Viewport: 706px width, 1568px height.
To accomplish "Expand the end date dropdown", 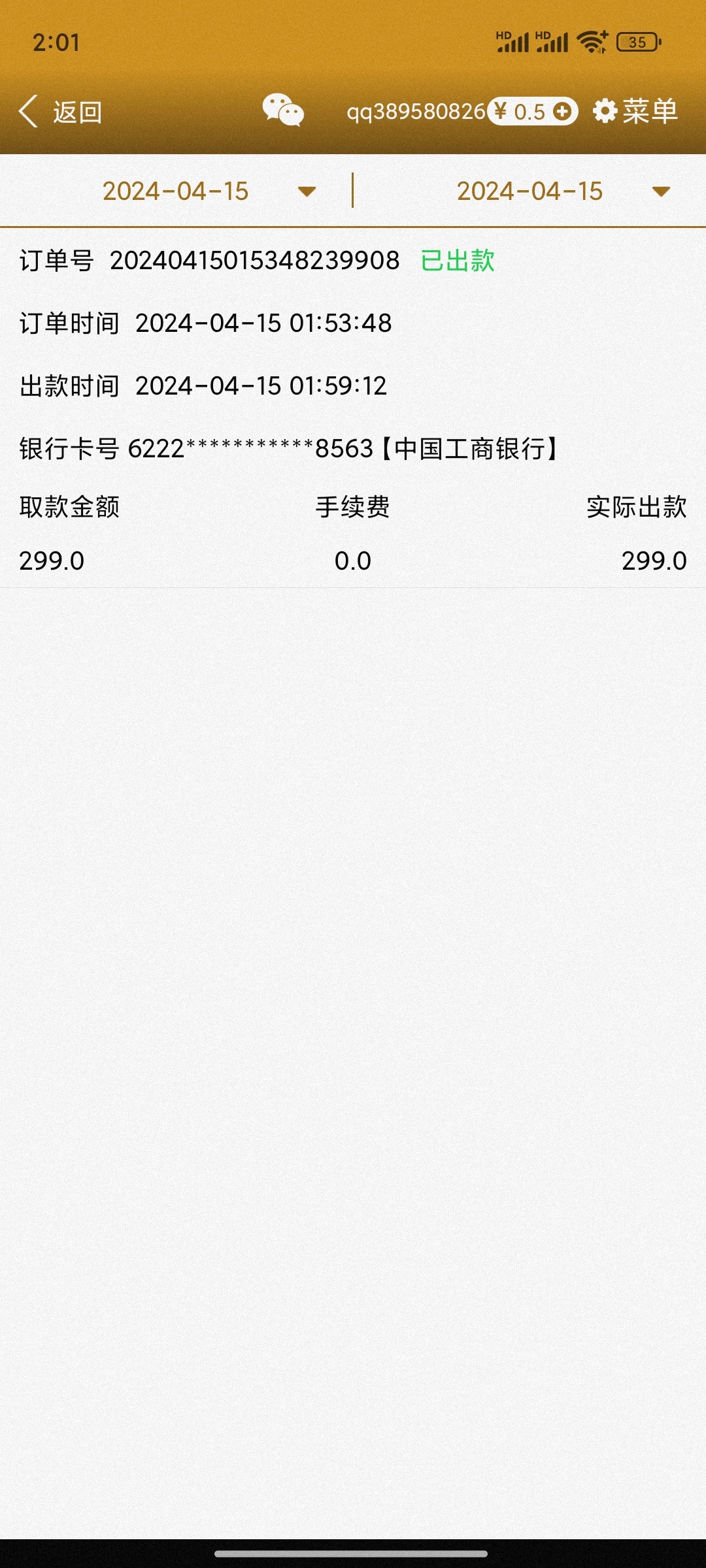I will pos(661,191).
